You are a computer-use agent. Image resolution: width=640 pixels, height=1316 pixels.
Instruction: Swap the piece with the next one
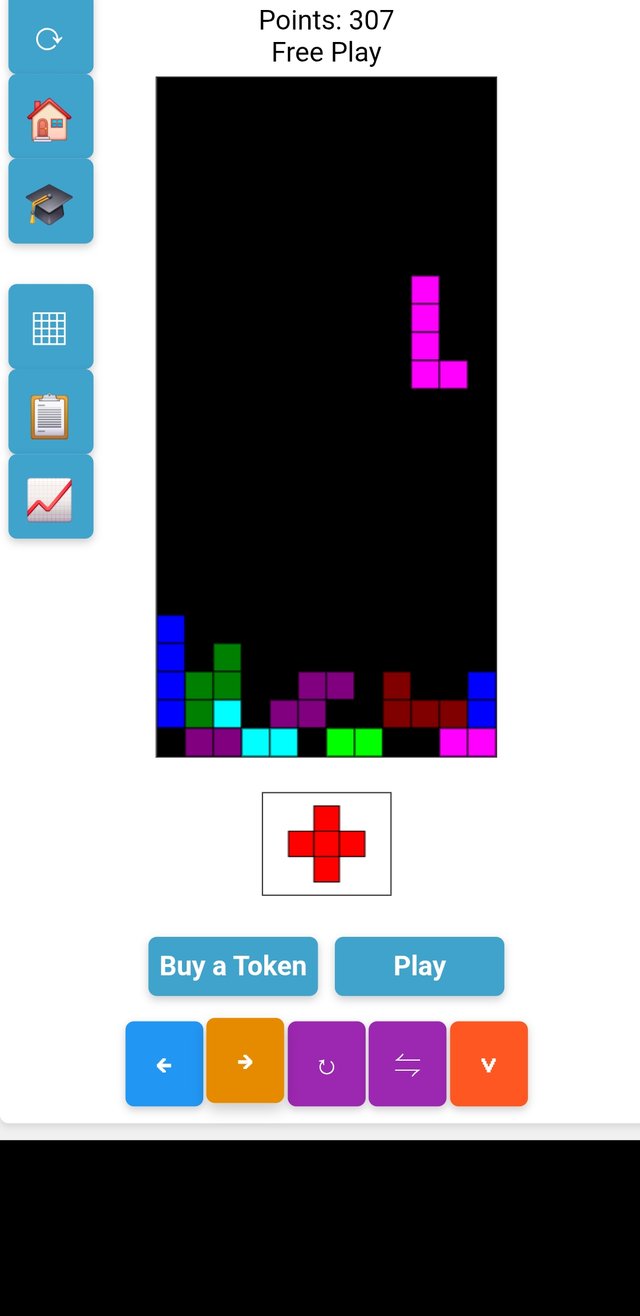407,1064
